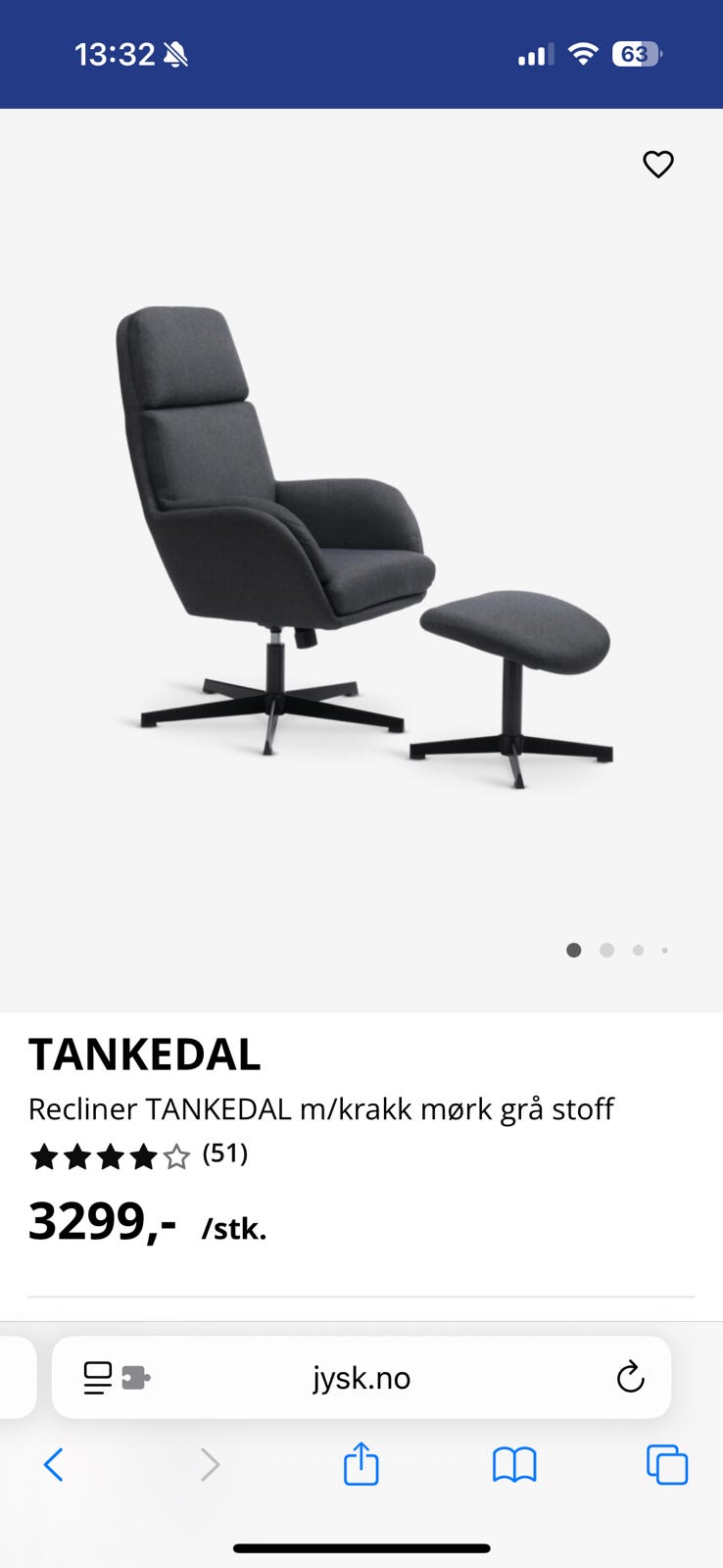Open Safari bookmarks

514,1465
